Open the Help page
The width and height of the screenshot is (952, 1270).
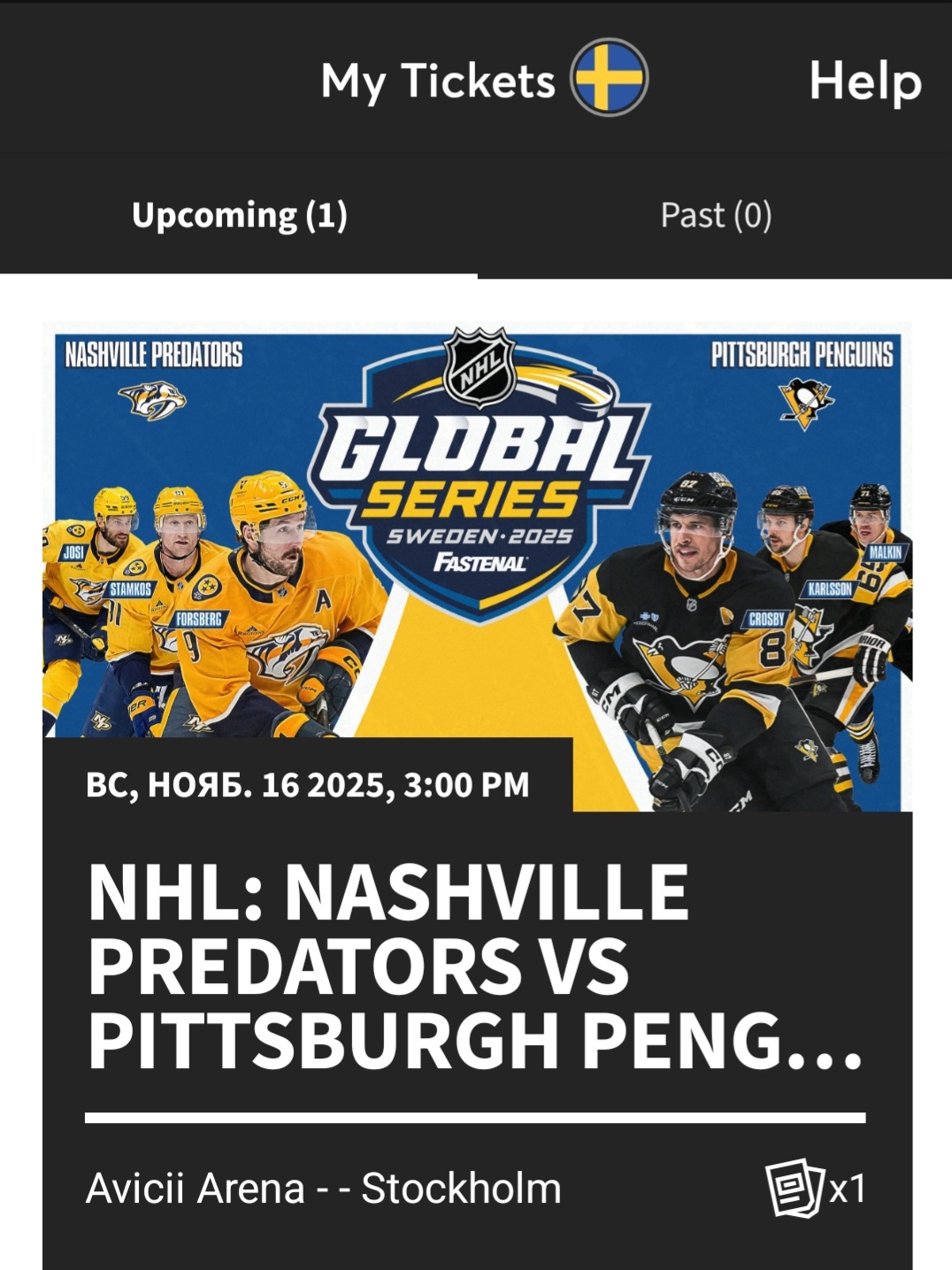click(864, 81)
